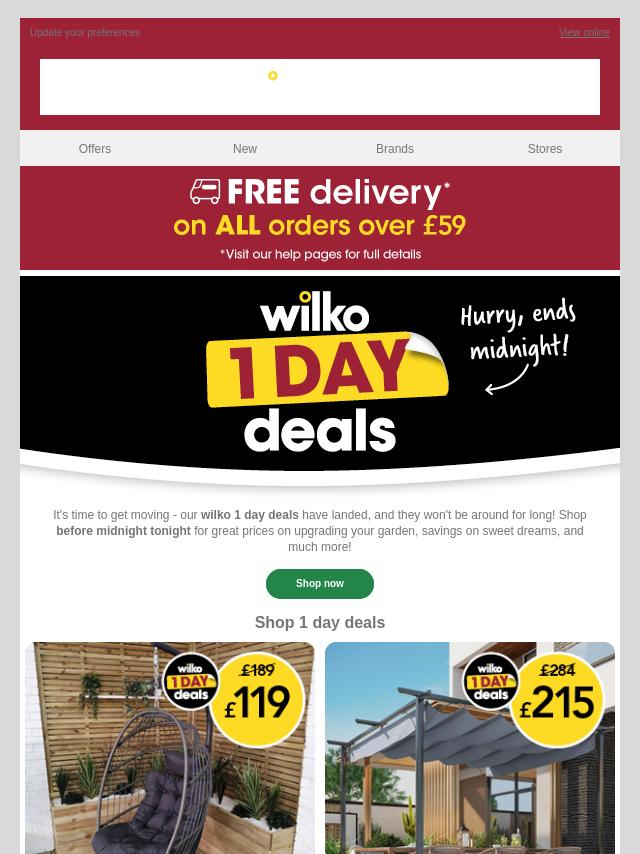Tap the green Shop now button

pyautogui.click(x=320, y=584)
